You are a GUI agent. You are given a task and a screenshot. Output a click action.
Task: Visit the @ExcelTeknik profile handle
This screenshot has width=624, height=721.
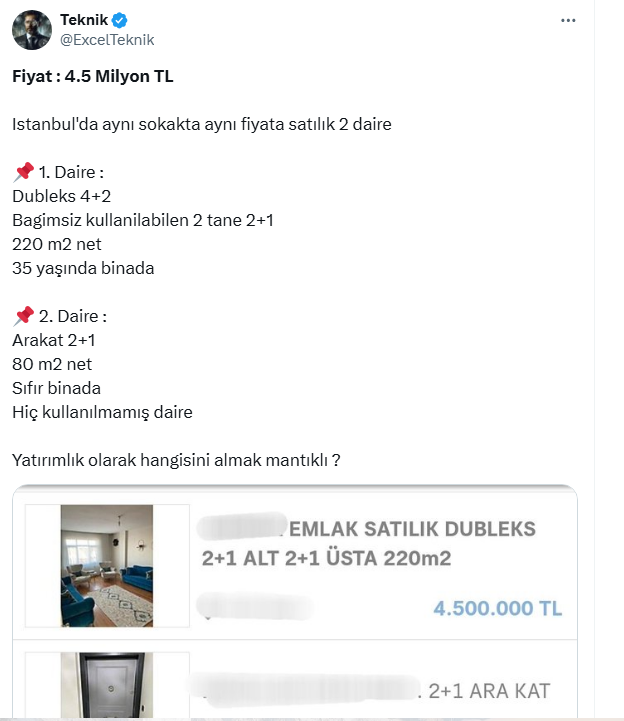click(x=107, y=40)
